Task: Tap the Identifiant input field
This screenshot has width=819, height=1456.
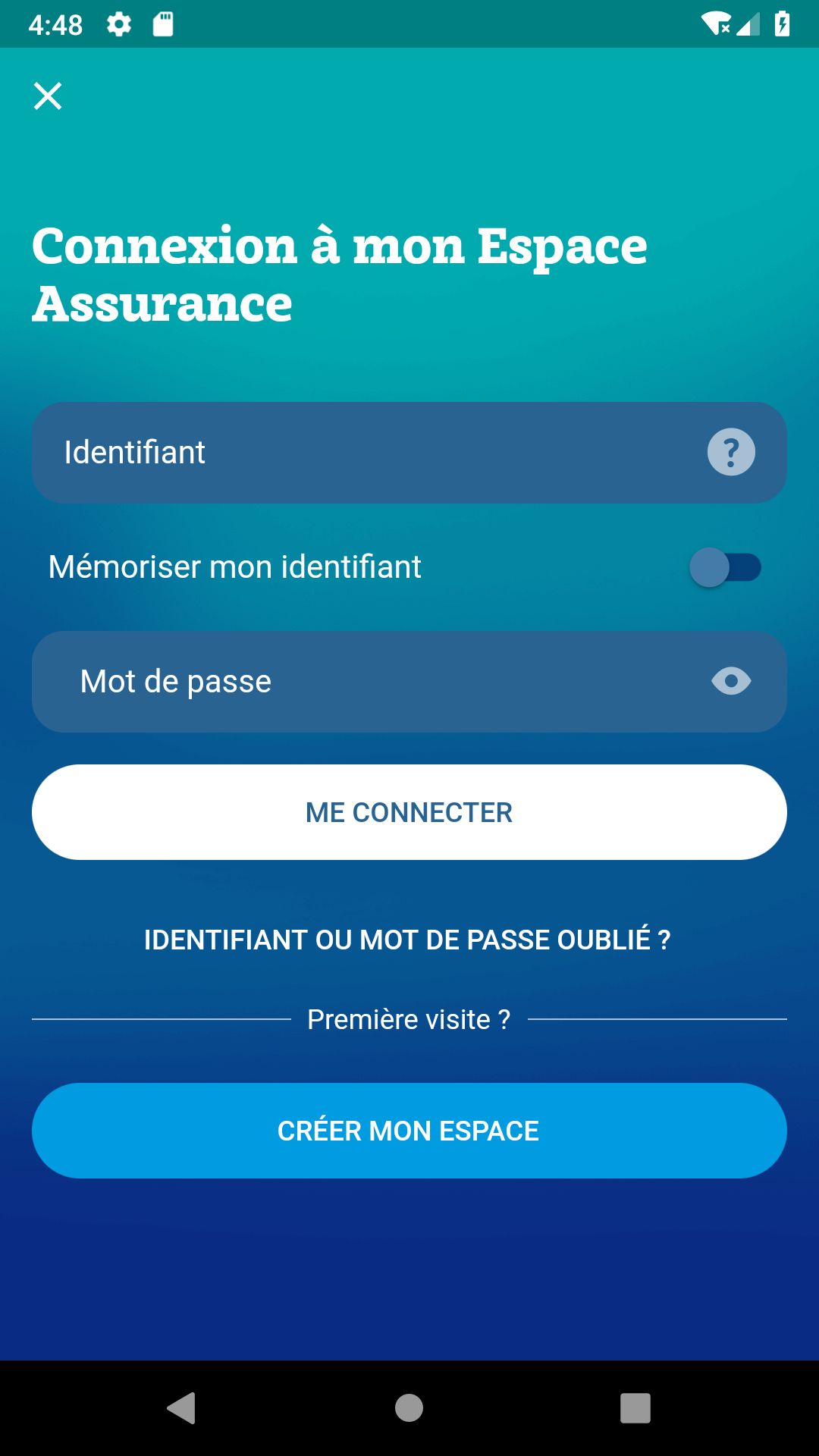Action: [x=364, y=453]
